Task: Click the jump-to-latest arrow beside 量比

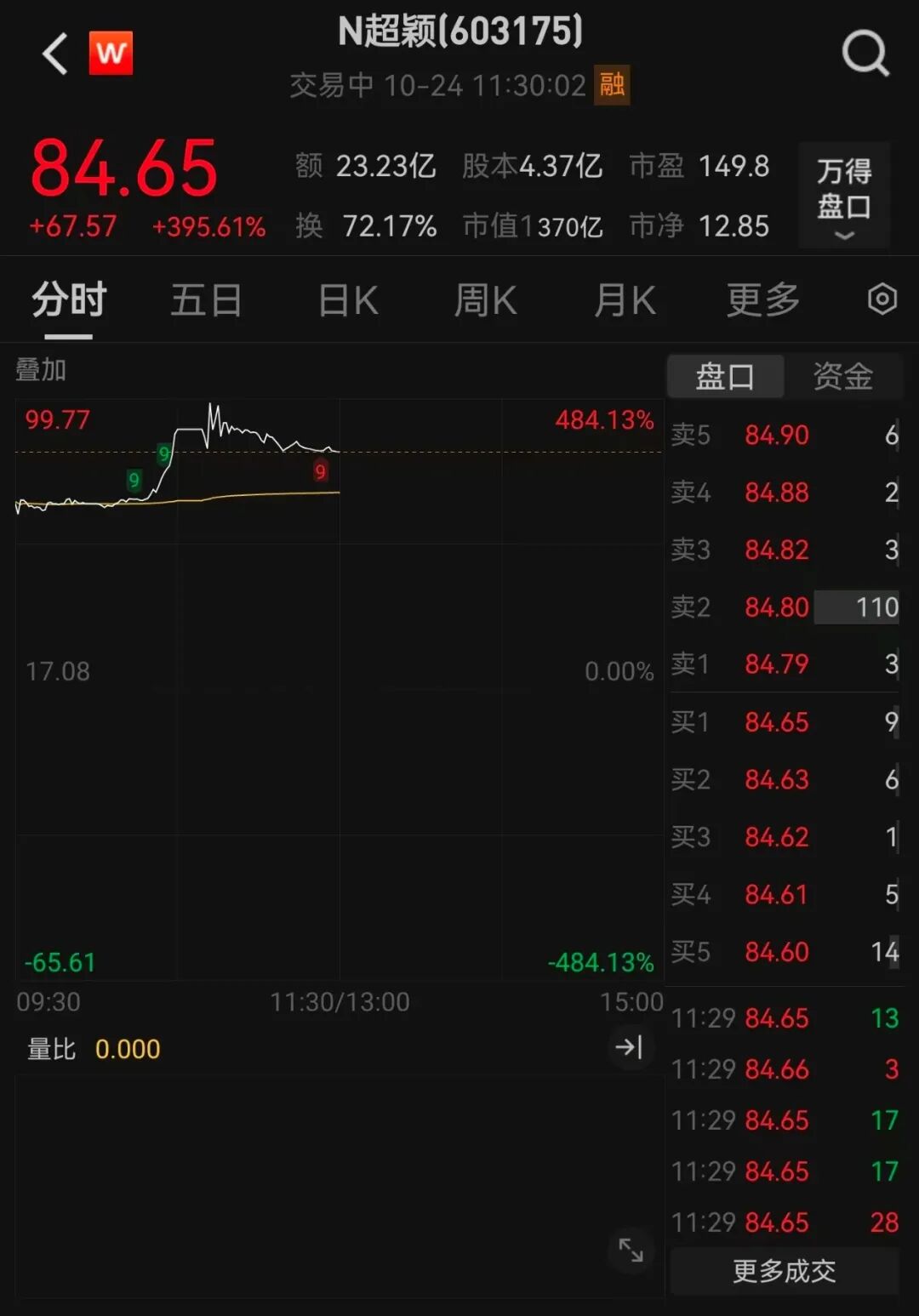Action: pyautogui.click(x=631, y=1048)
